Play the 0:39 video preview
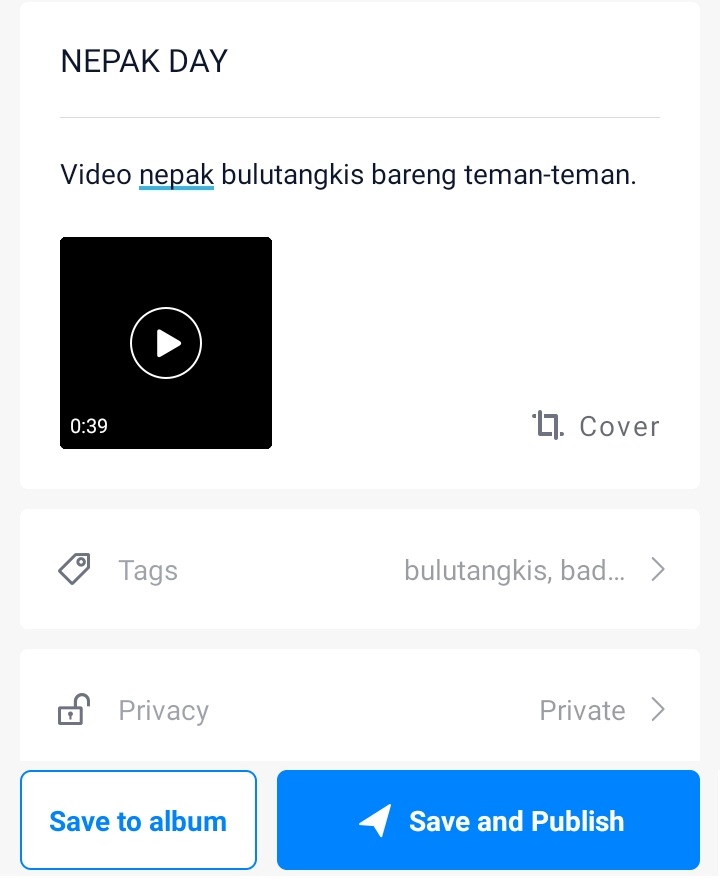This screenshot has width=720, height=879. coord(166,343)
